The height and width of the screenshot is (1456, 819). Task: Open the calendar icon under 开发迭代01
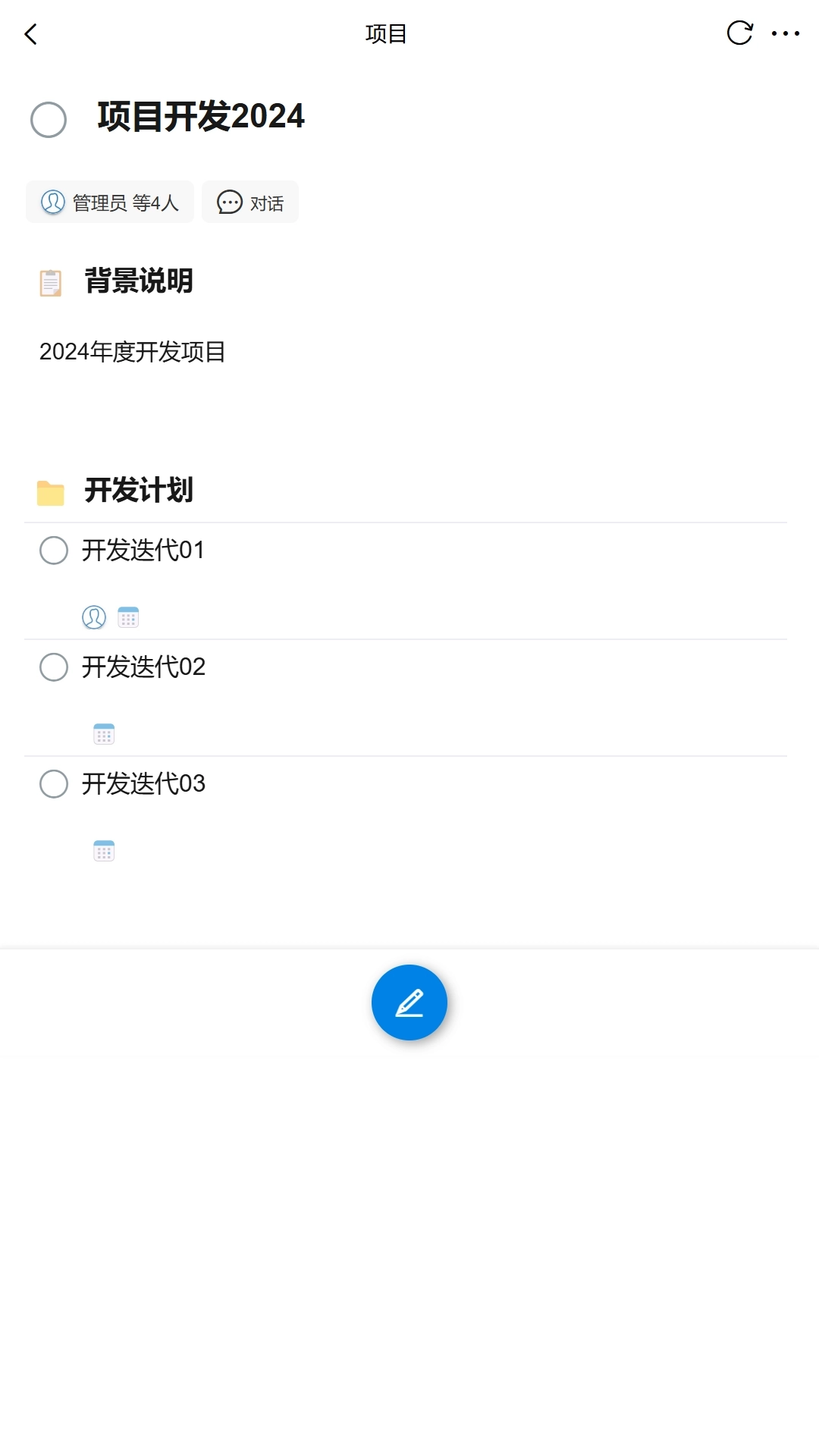[127, 617]
